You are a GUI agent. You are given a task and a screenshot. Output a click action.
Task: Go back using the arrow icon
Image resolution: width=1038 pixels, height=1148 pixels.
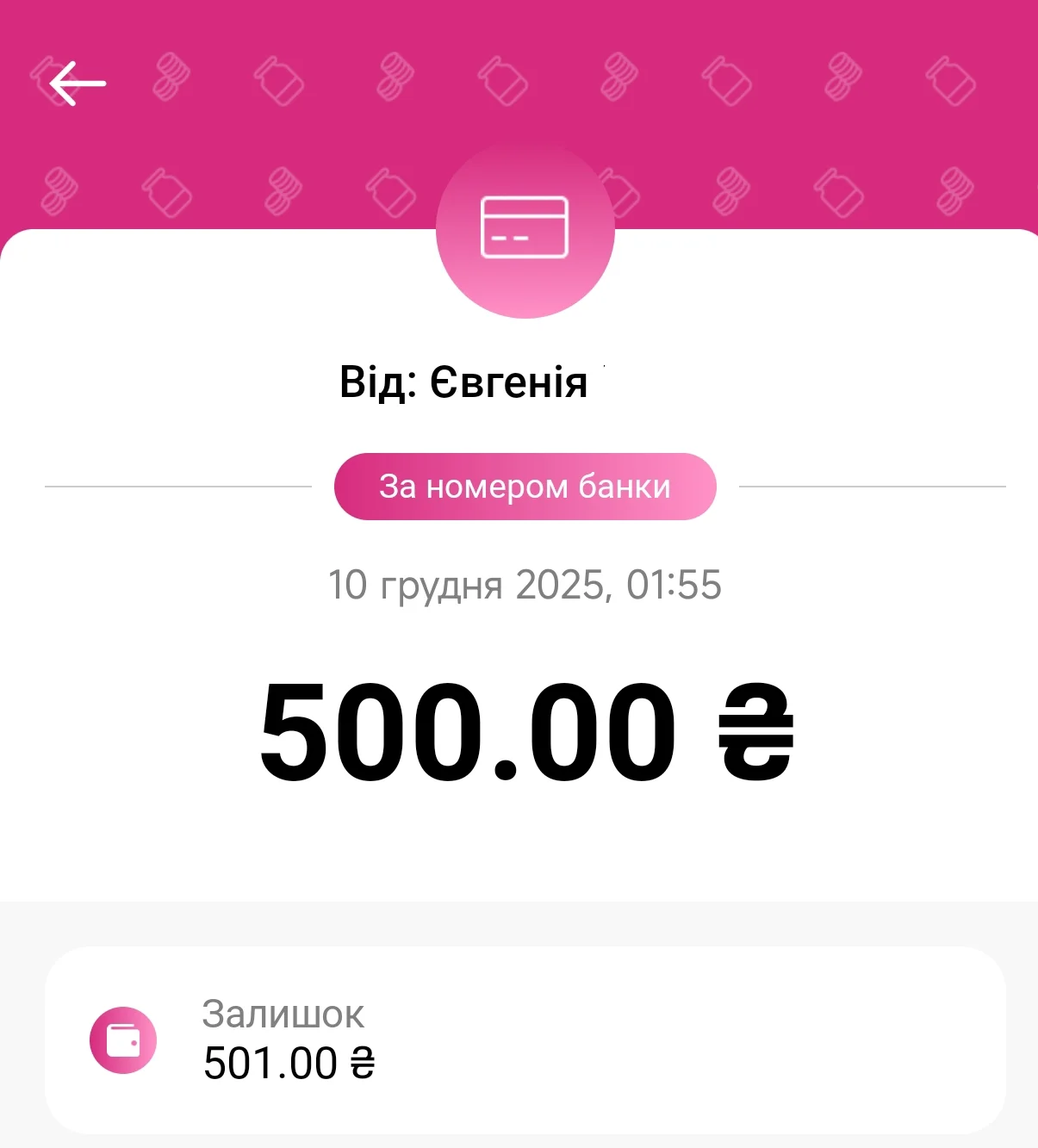77,84
